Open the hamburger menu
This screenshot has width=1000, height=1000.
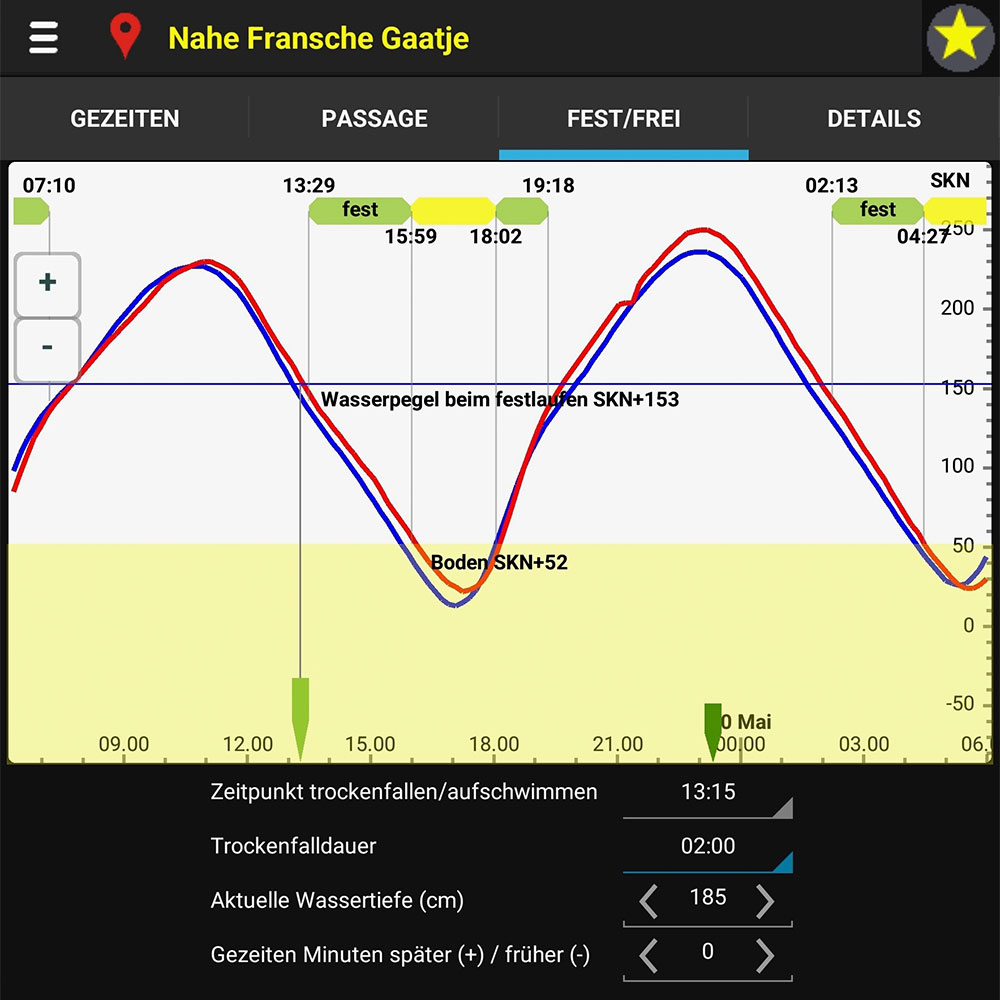coord(43,38)
